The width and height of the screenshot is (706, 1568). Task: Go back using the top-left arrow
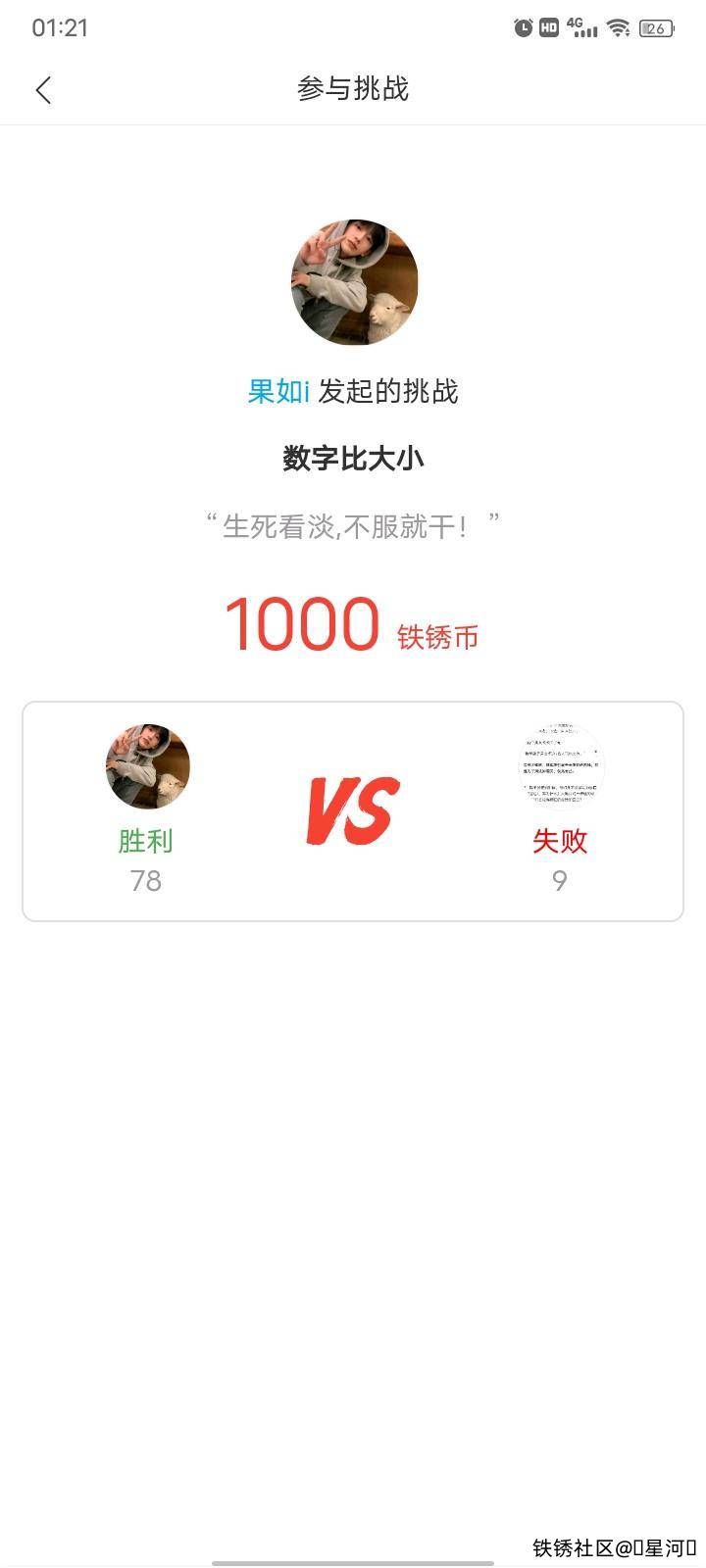[x=43, y=90]
